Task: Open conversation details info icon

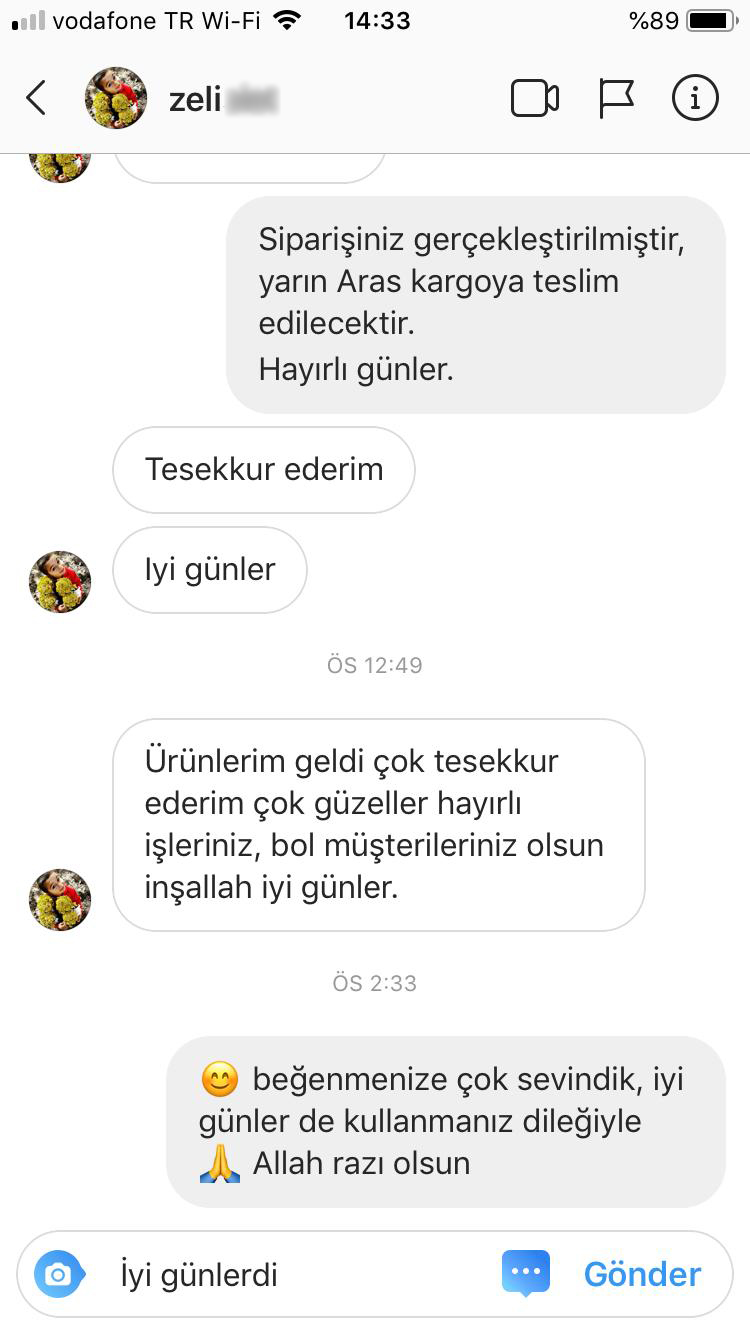Action: pos(695,98)
